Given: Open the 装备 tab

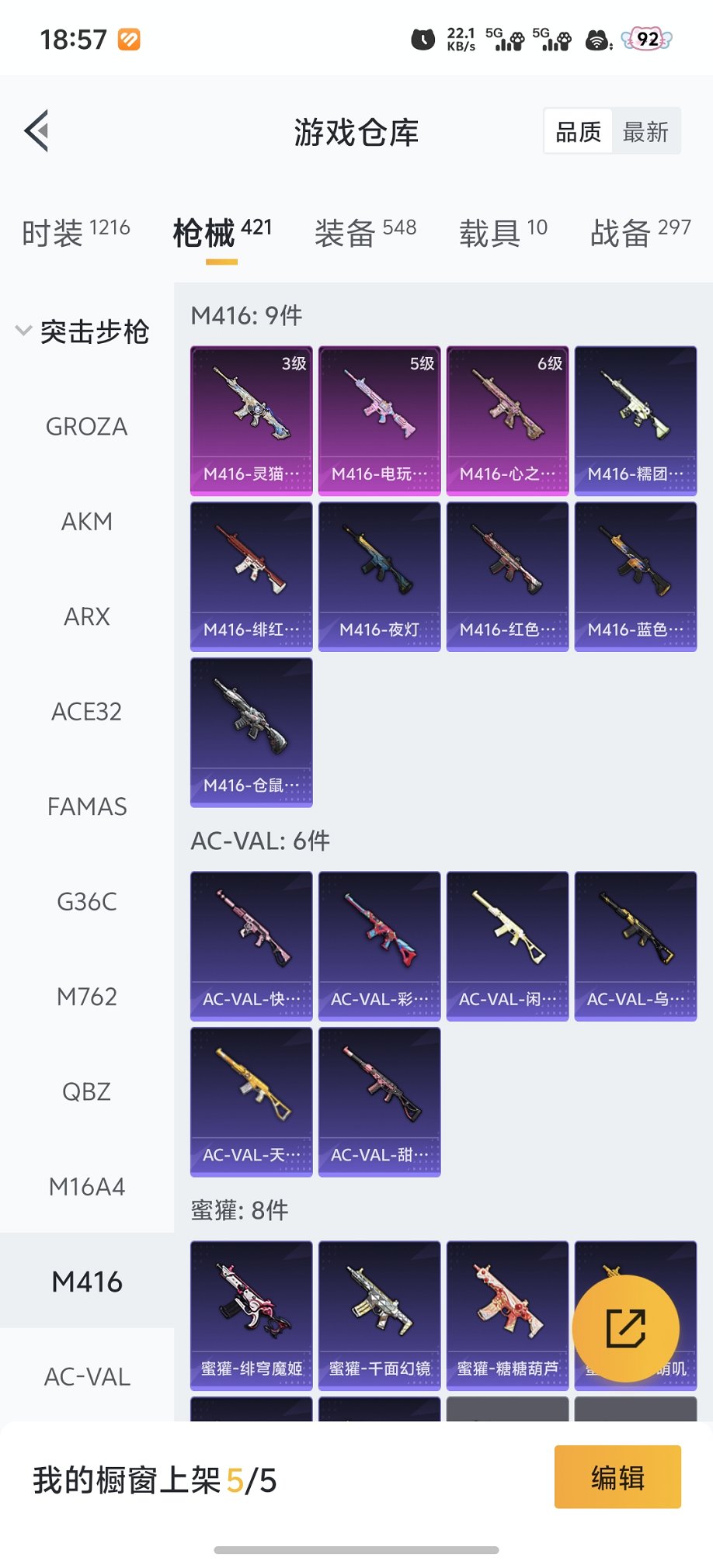Looking at the screenshot, I should pos(365,231).
